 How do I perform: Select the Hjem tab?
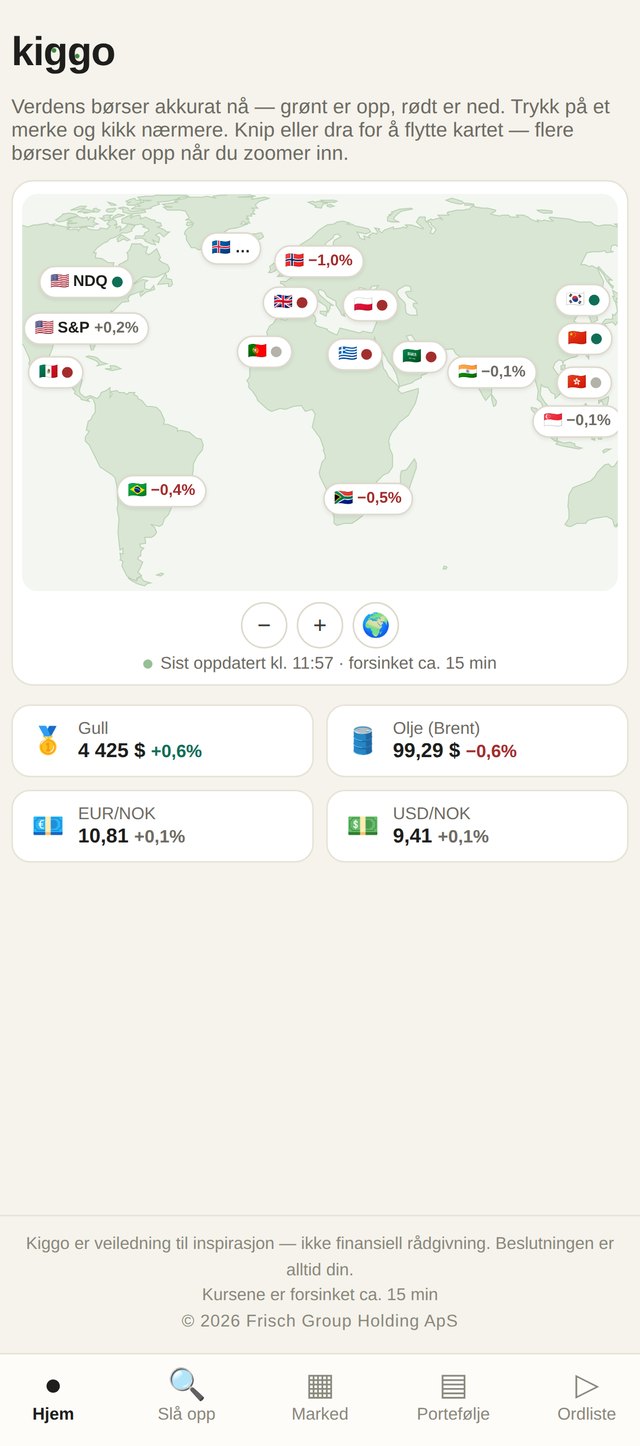53,1396
